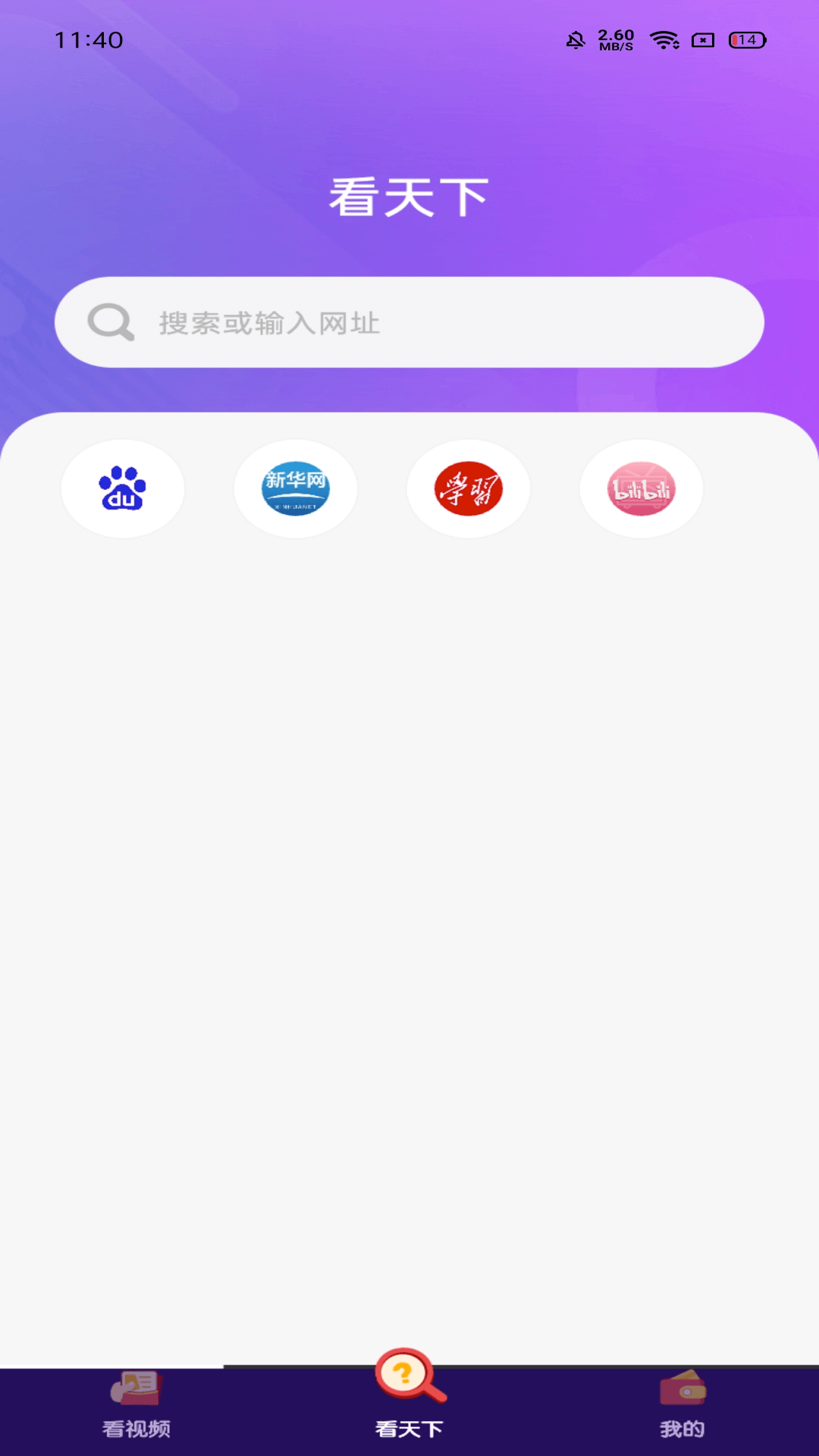Open the 我的 tab
This screenshot has width=819, height=1456.
683,1425
